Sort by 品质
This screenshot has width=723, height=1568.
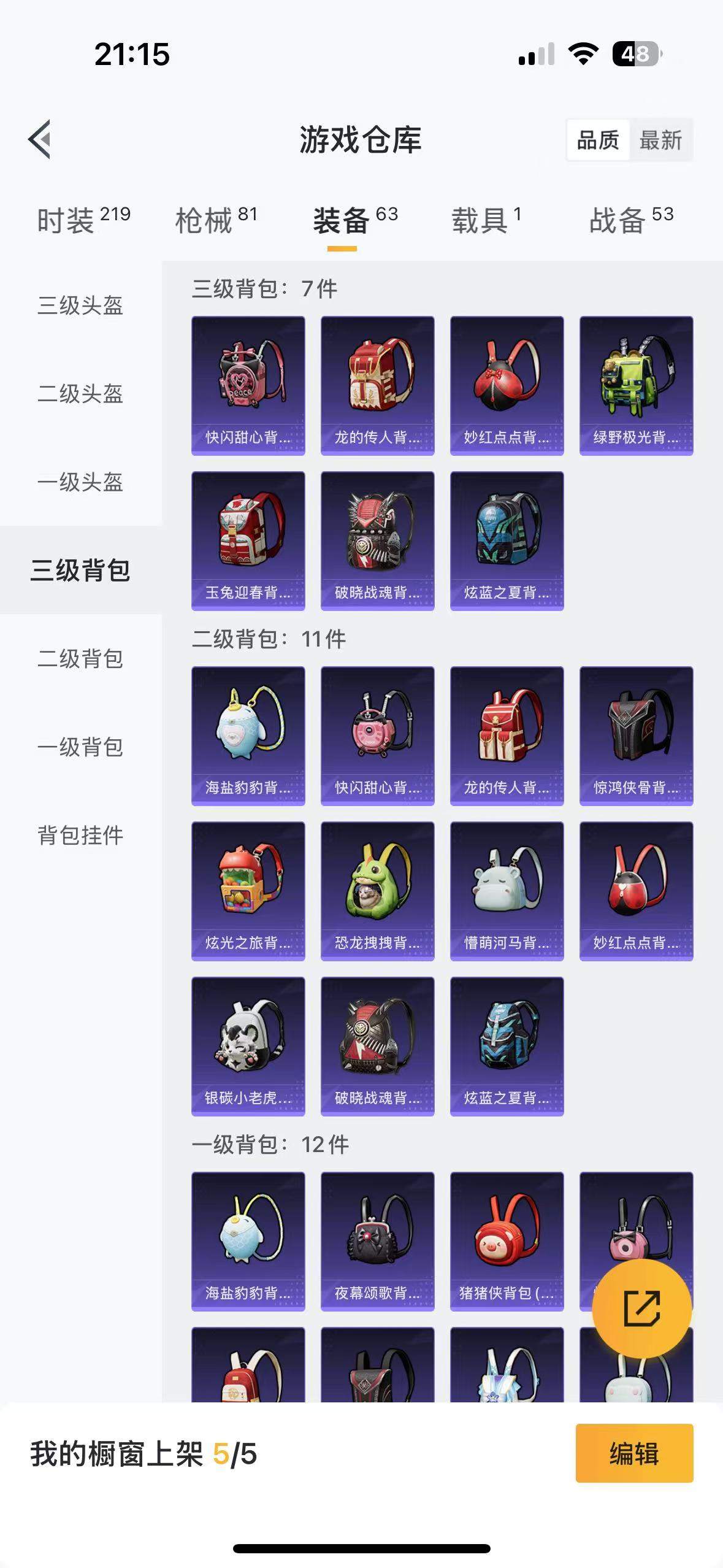[598, 140]
